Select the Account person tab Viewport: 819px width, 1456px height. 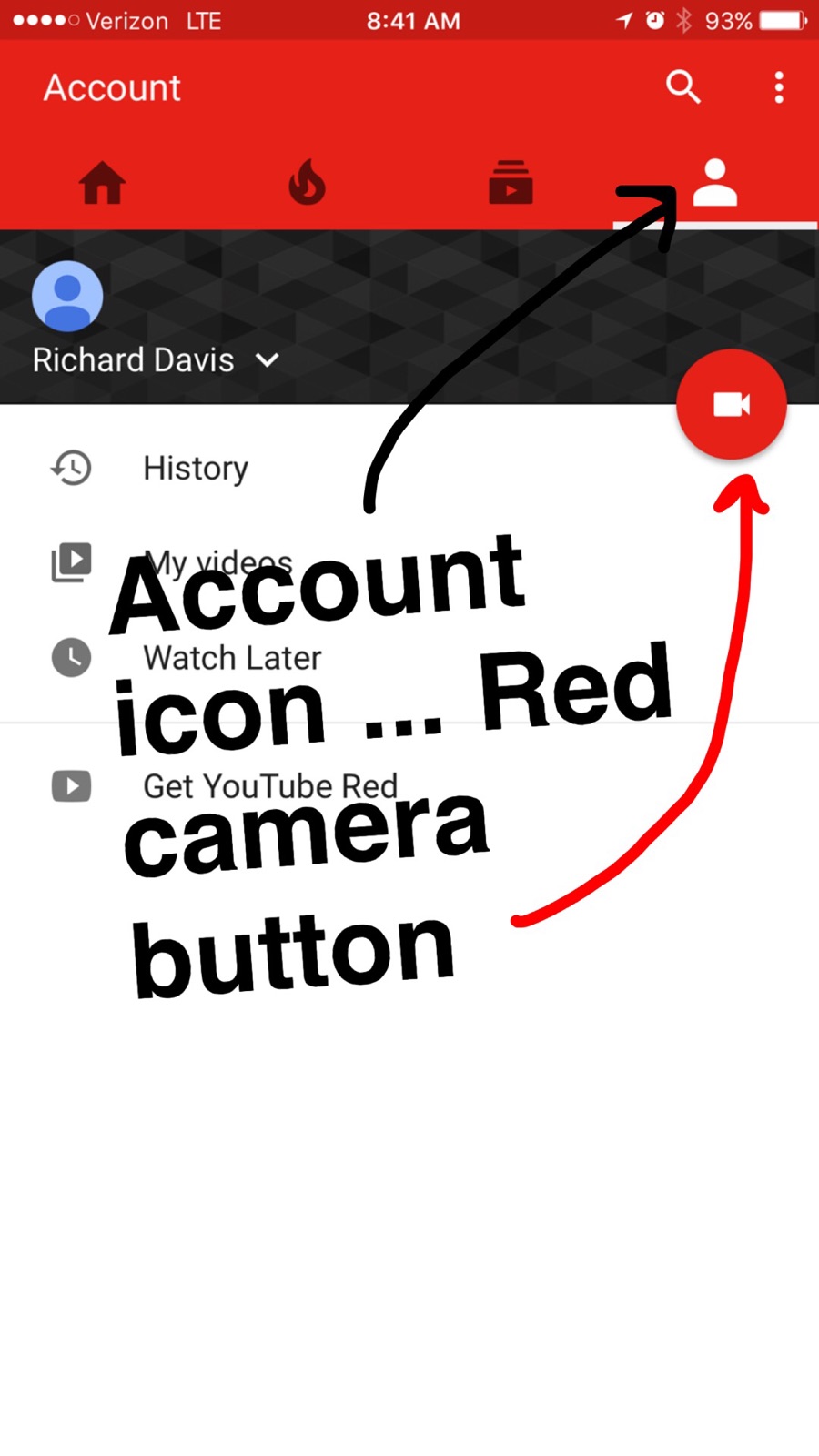click(715, 183)
